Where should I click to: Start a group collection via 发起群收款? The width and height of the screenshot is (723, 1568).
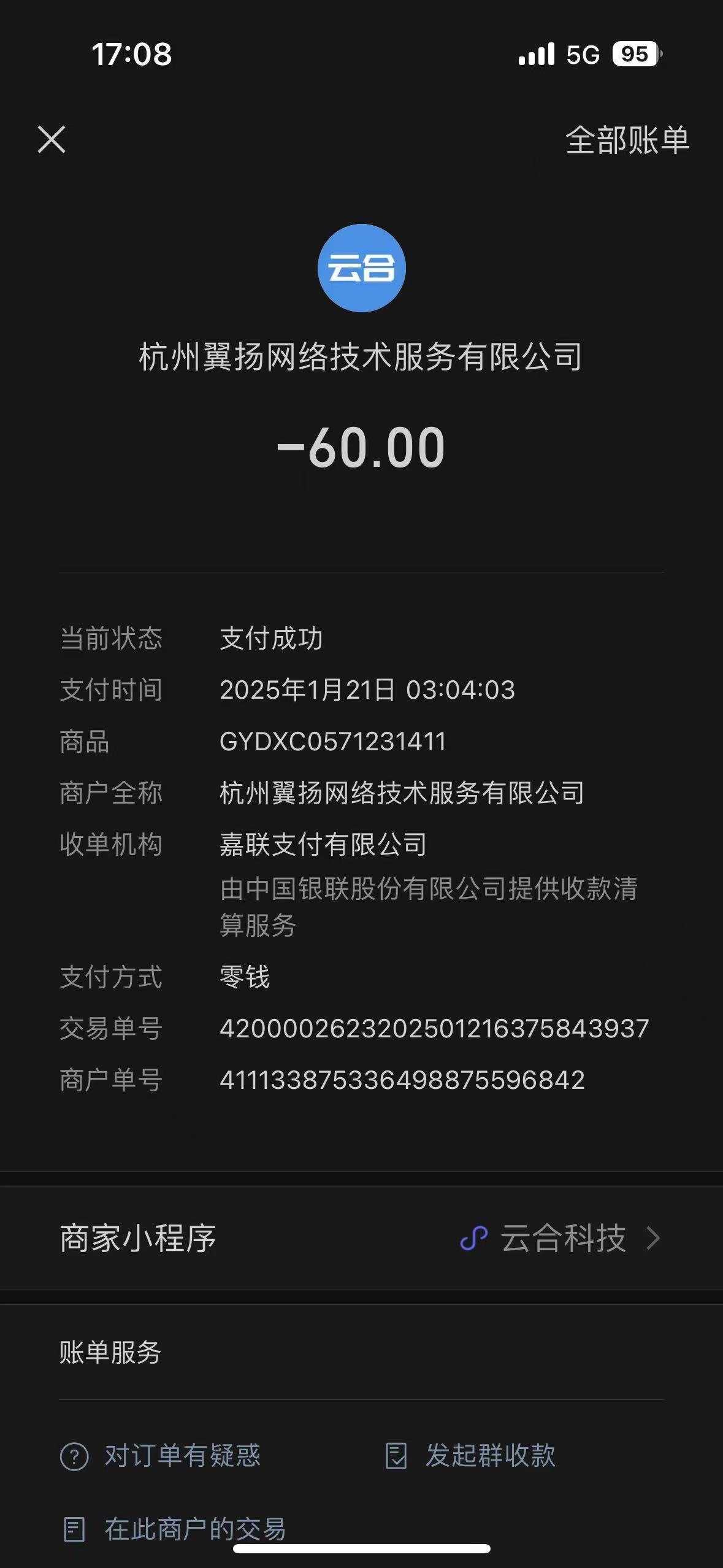click(x=471, y=1456)
